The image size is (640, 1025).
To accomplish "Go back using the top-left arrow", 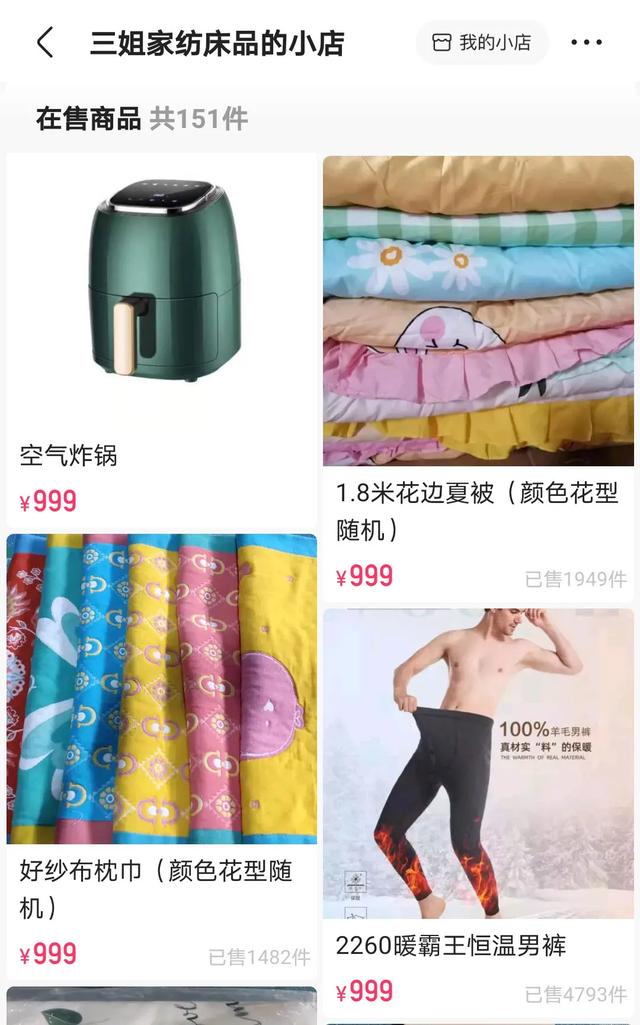I will point(44,42).
